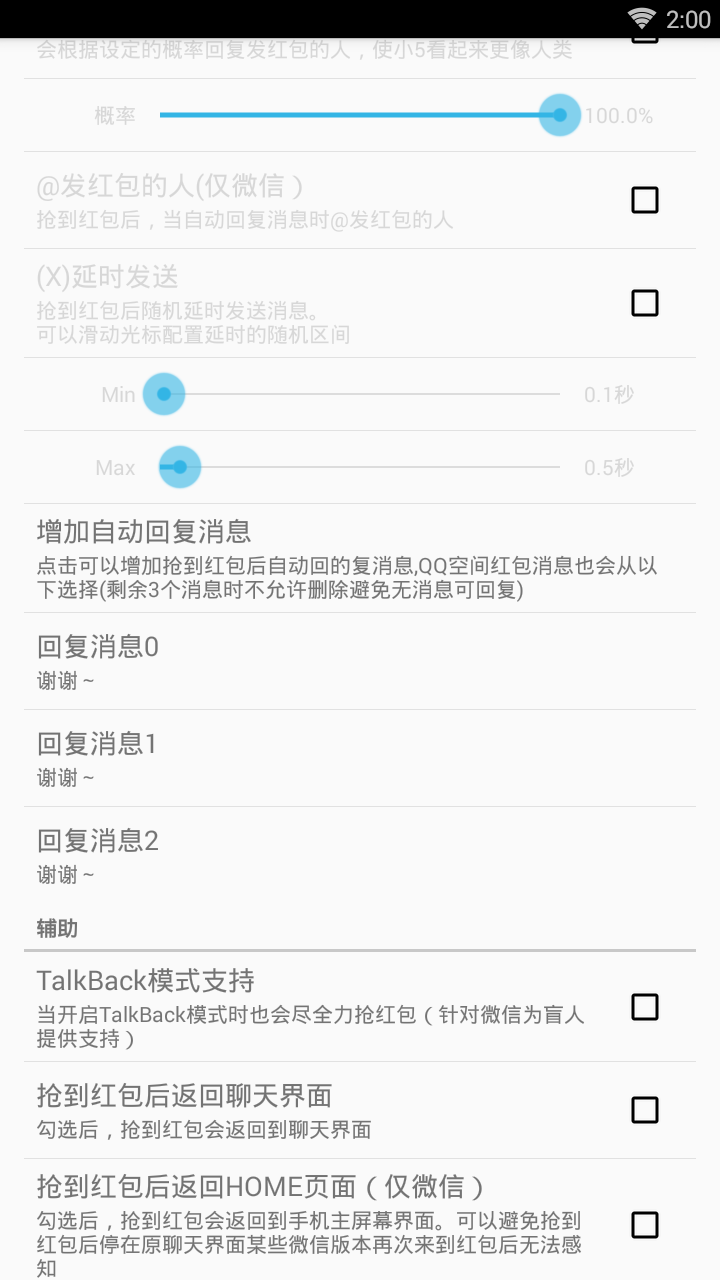
Task: Check 抢到红包后返回聊天界面
Action: (644, 1110)
